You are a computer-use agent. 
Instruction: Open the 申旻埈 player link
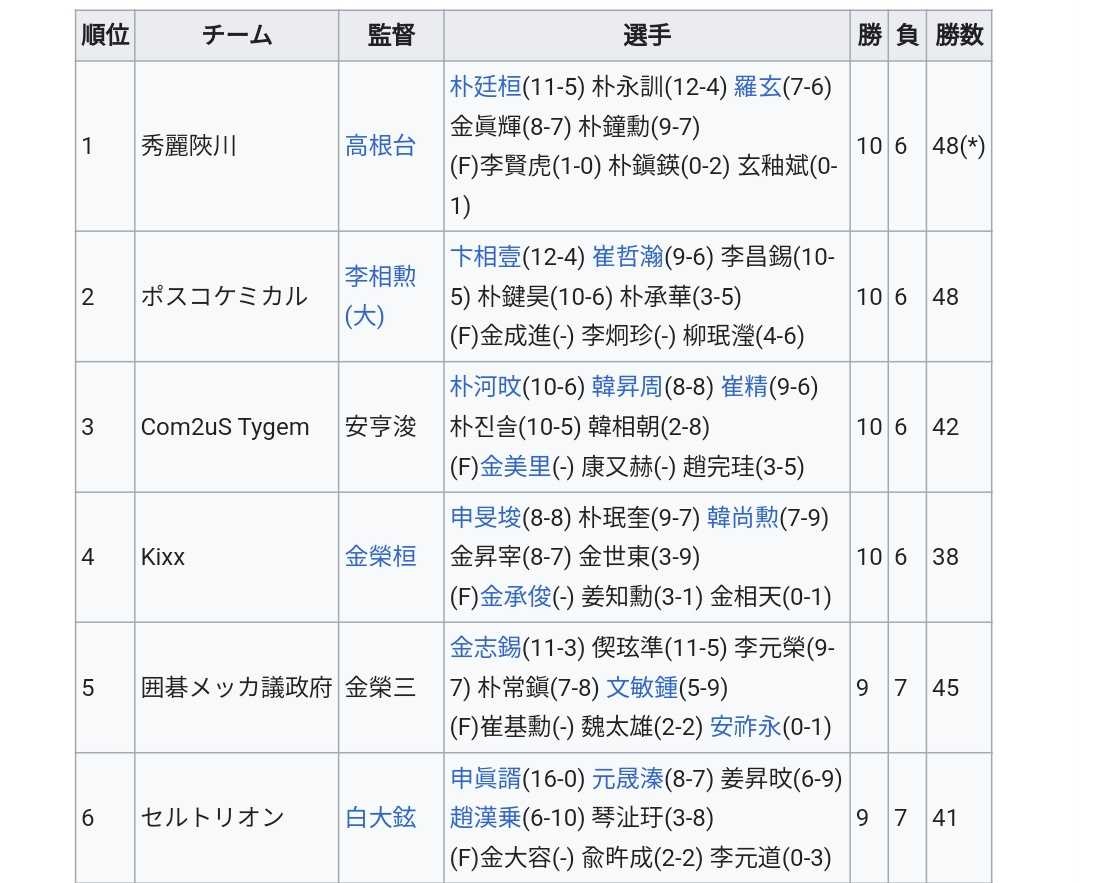(486, 518)
